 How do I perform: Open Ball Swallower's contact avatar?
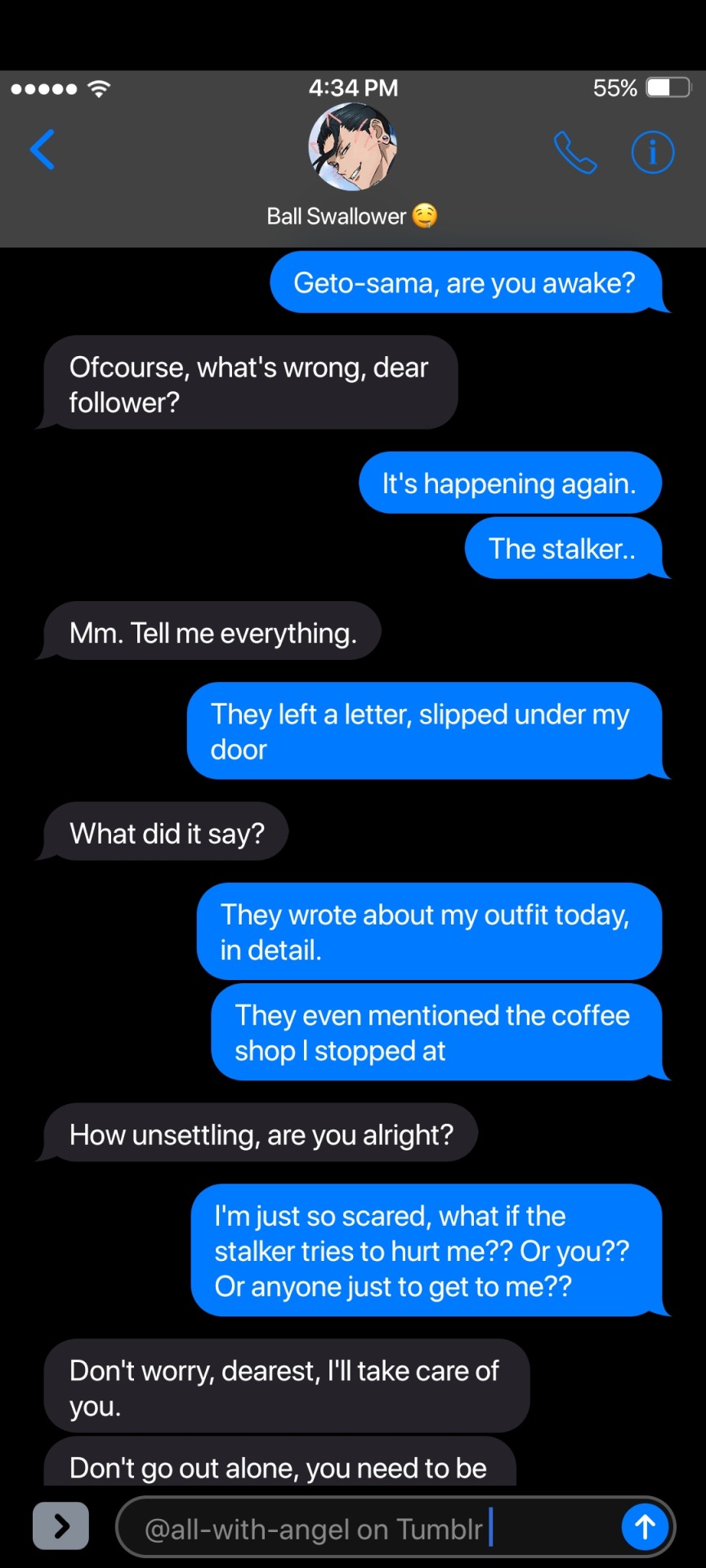[x=352, y=148]
